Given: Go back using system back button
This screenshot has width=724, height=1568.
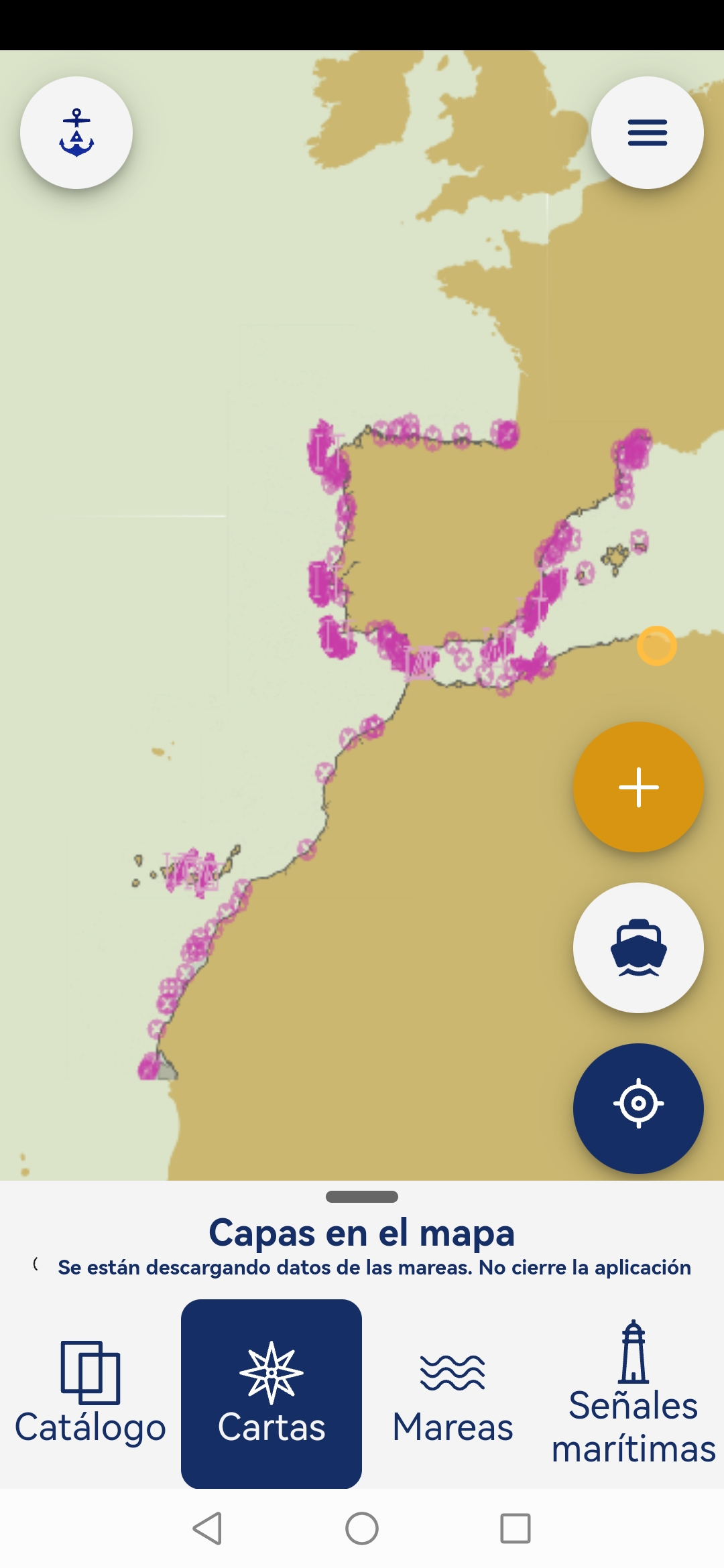Looking at the screenshot, I should 207,1528.
